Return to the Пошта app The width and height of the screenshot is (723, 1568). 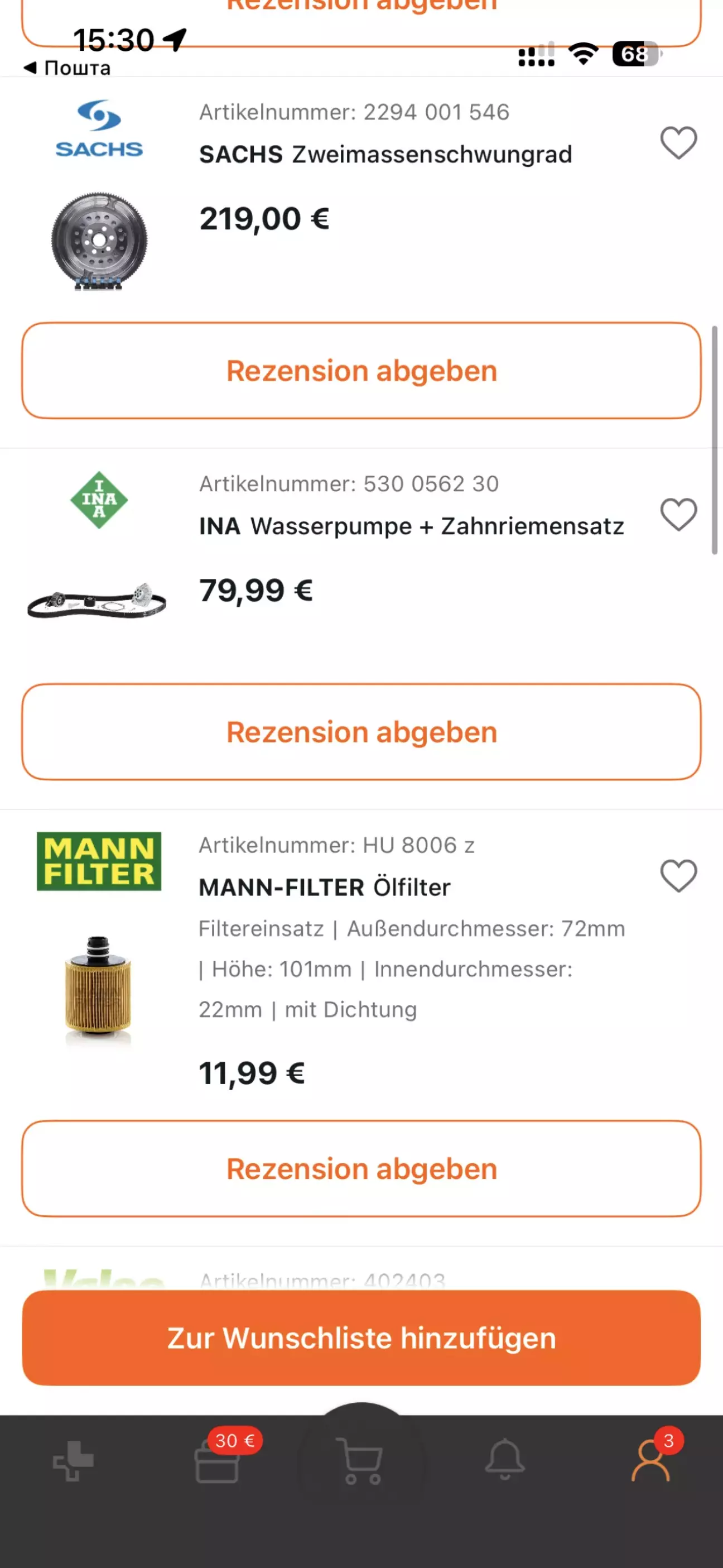(x=67, y=68)
